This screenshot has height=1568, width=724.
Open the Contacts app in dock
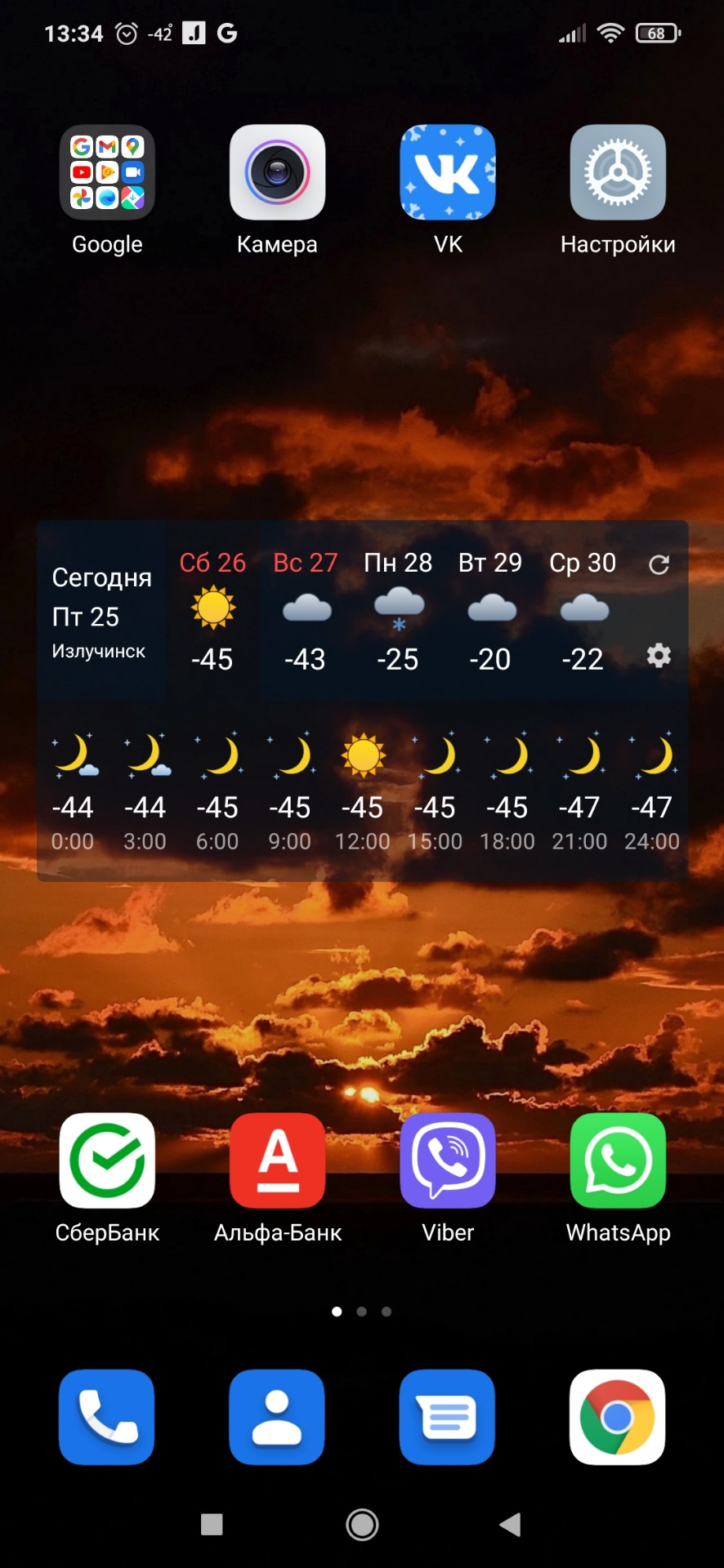277,1417
